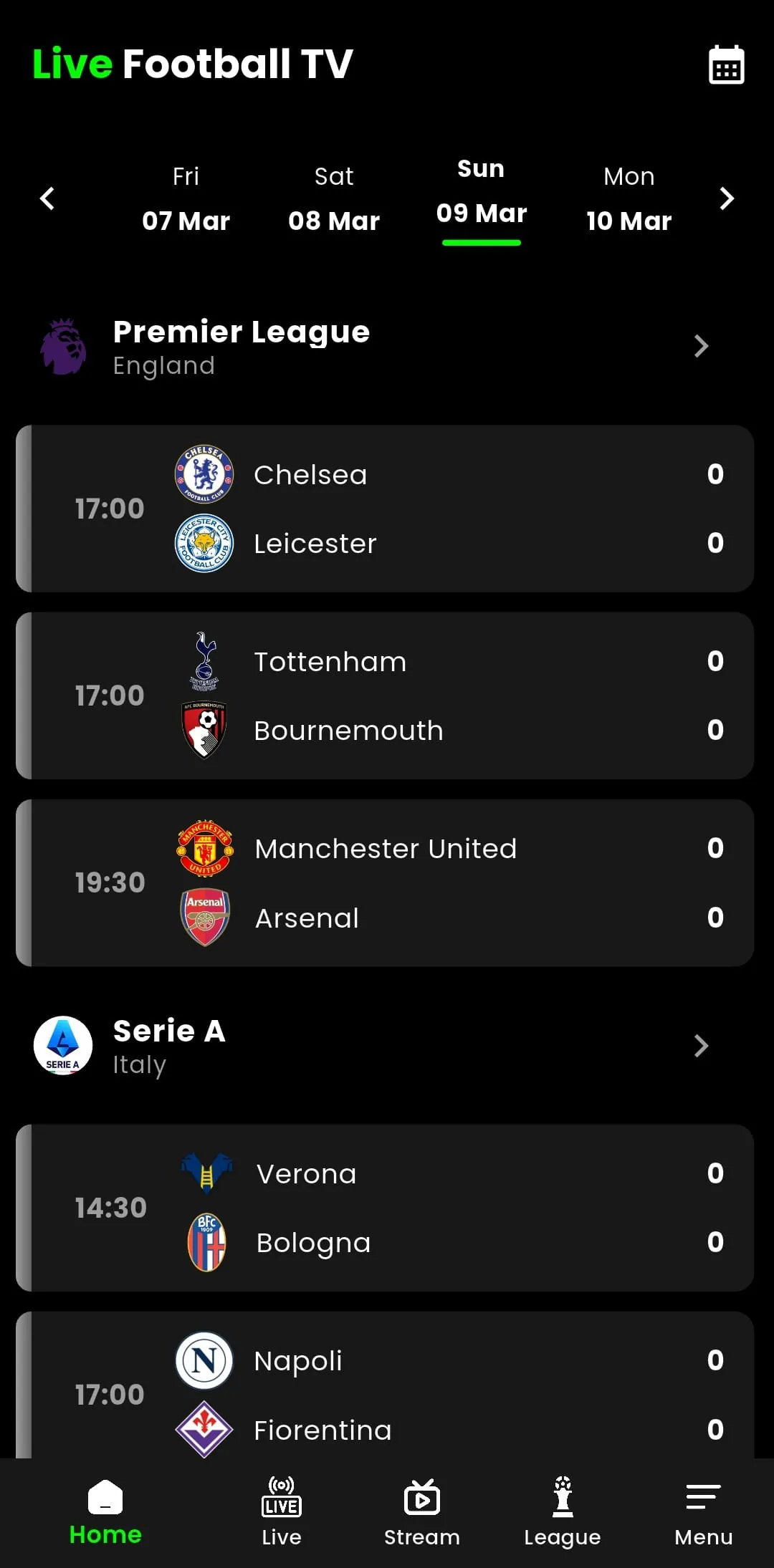Click the Arsenal club crest
The width and height of the screenshot is (774, 1568).
[x=204, y=918]
